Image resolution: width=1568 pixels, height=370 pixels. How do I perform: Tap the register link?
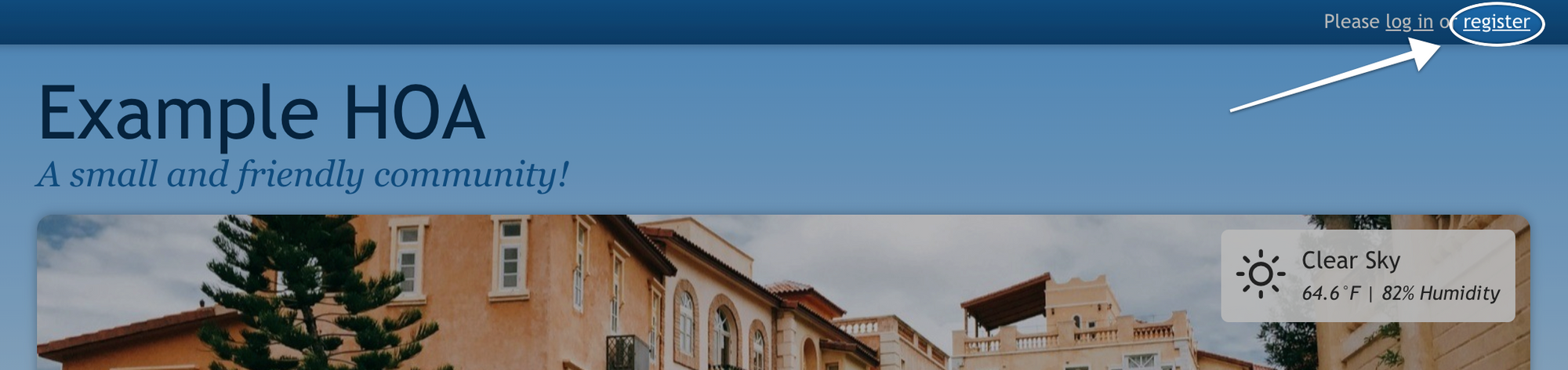1496,22
